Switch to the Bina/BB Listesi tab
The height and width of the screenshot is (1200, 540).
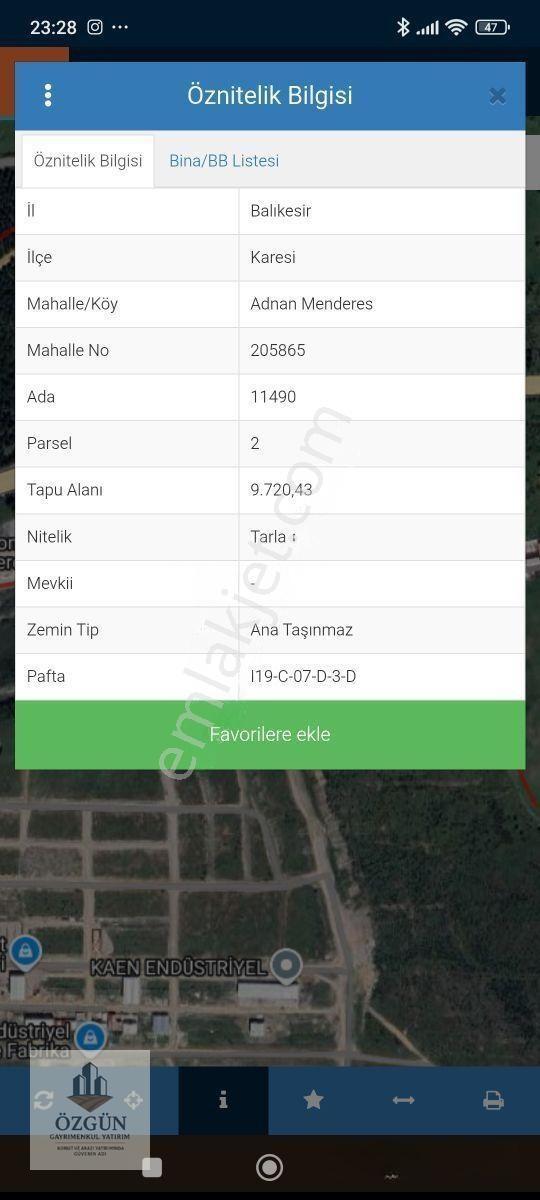[x=224, y=161]
